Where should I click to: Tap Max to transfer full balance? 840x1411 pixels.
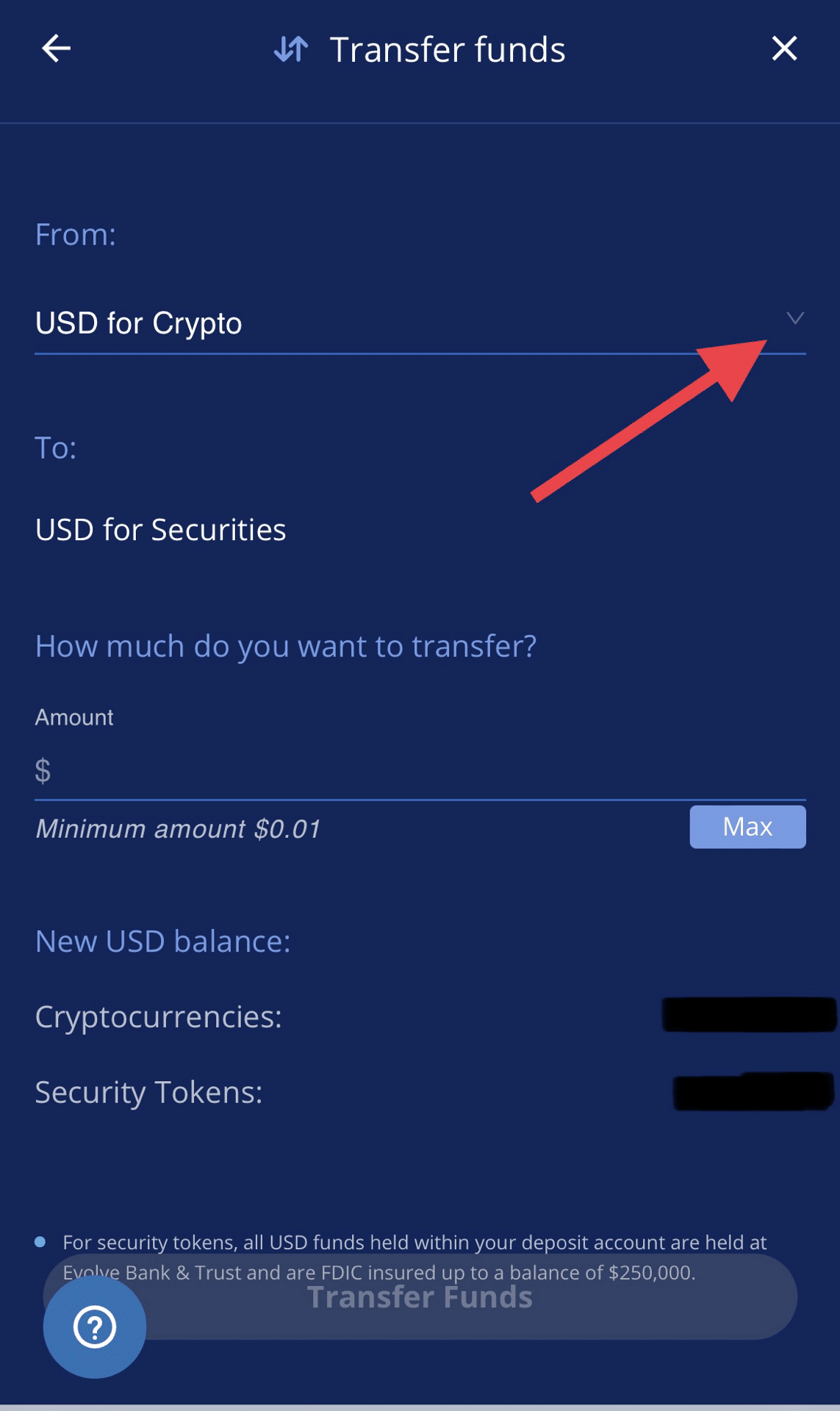click(747, 827)
